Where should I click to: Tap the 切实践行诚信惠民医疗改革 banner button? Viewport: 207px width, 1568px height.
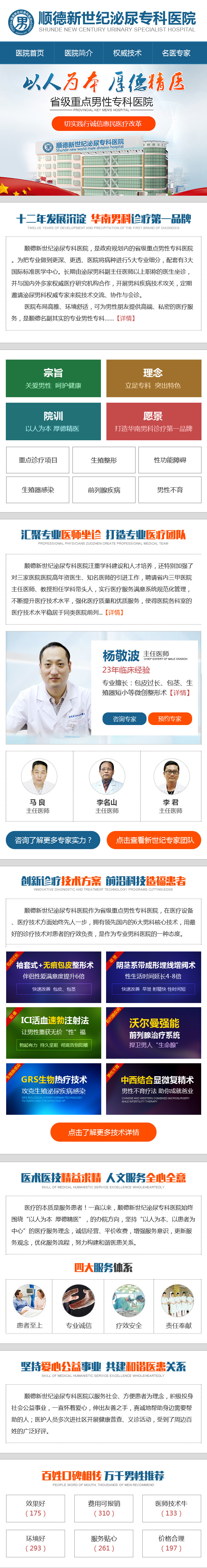(103, 123)
